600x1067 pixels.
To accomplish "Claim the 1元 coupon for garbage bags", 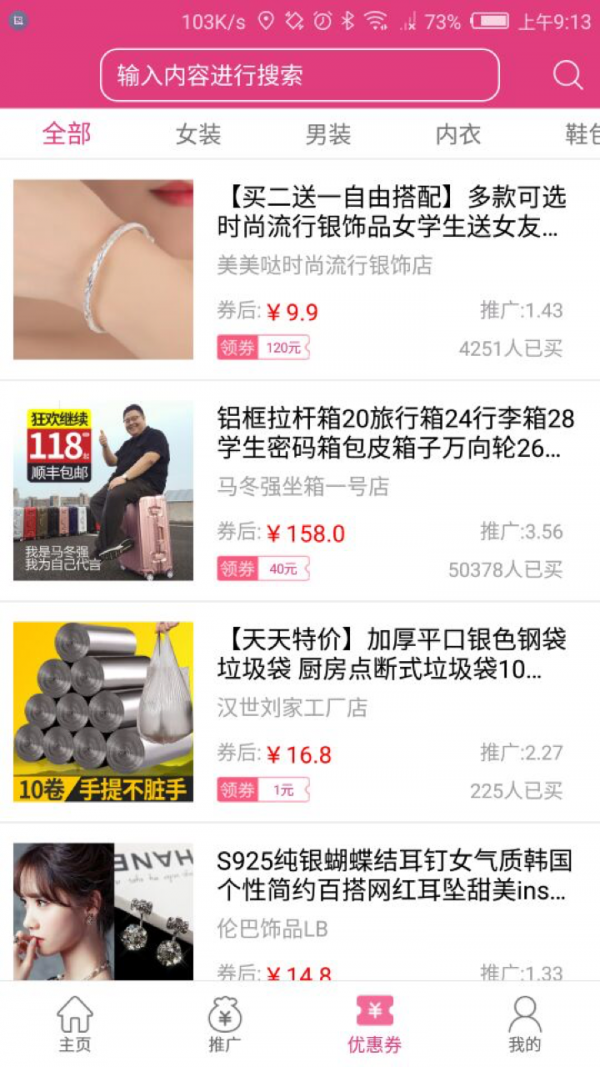I will [263, 790].
